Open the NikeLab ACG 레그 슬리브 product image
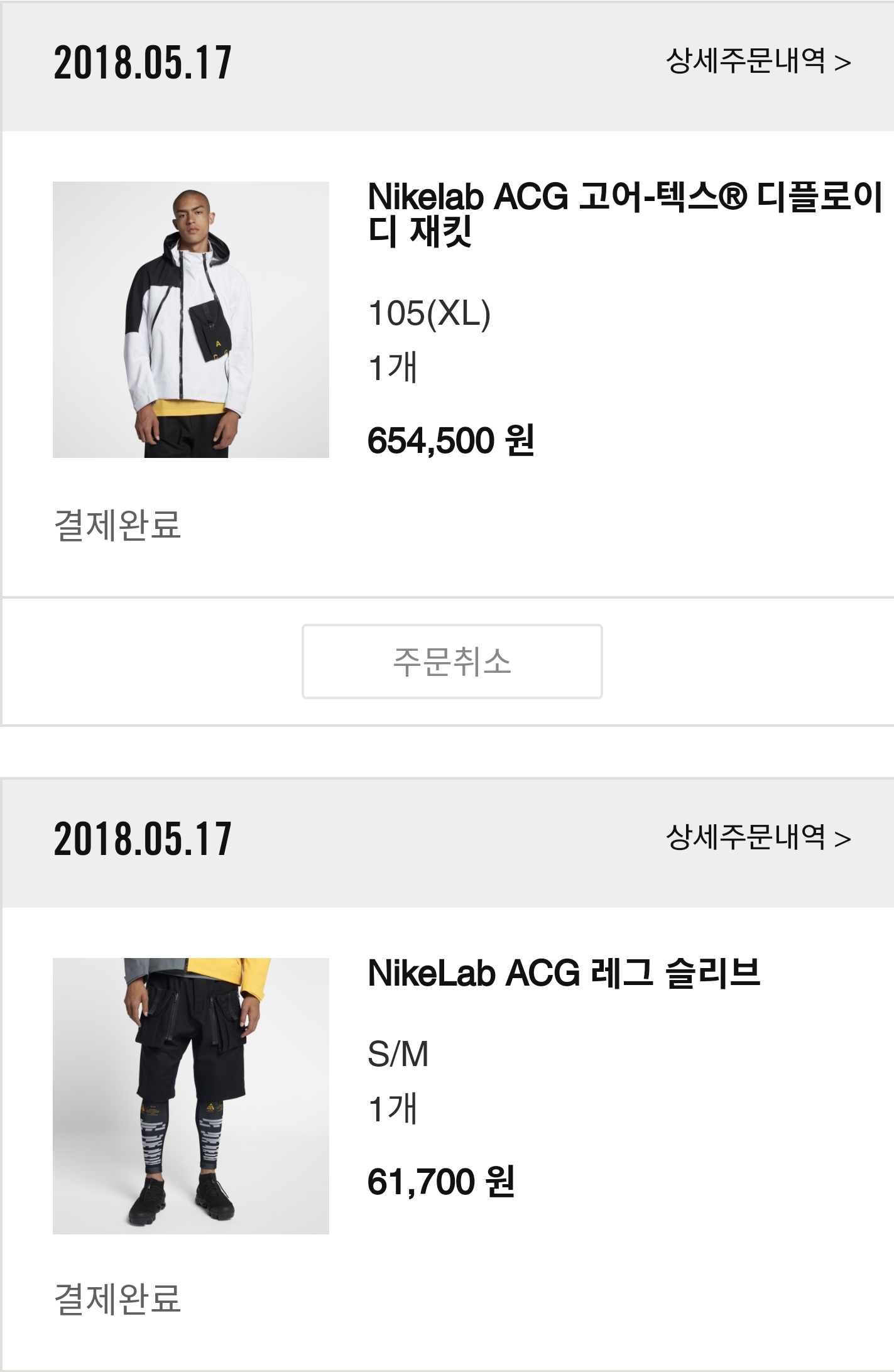The width and height of the screenshot is (894, 1372). tap(191, 1096)
